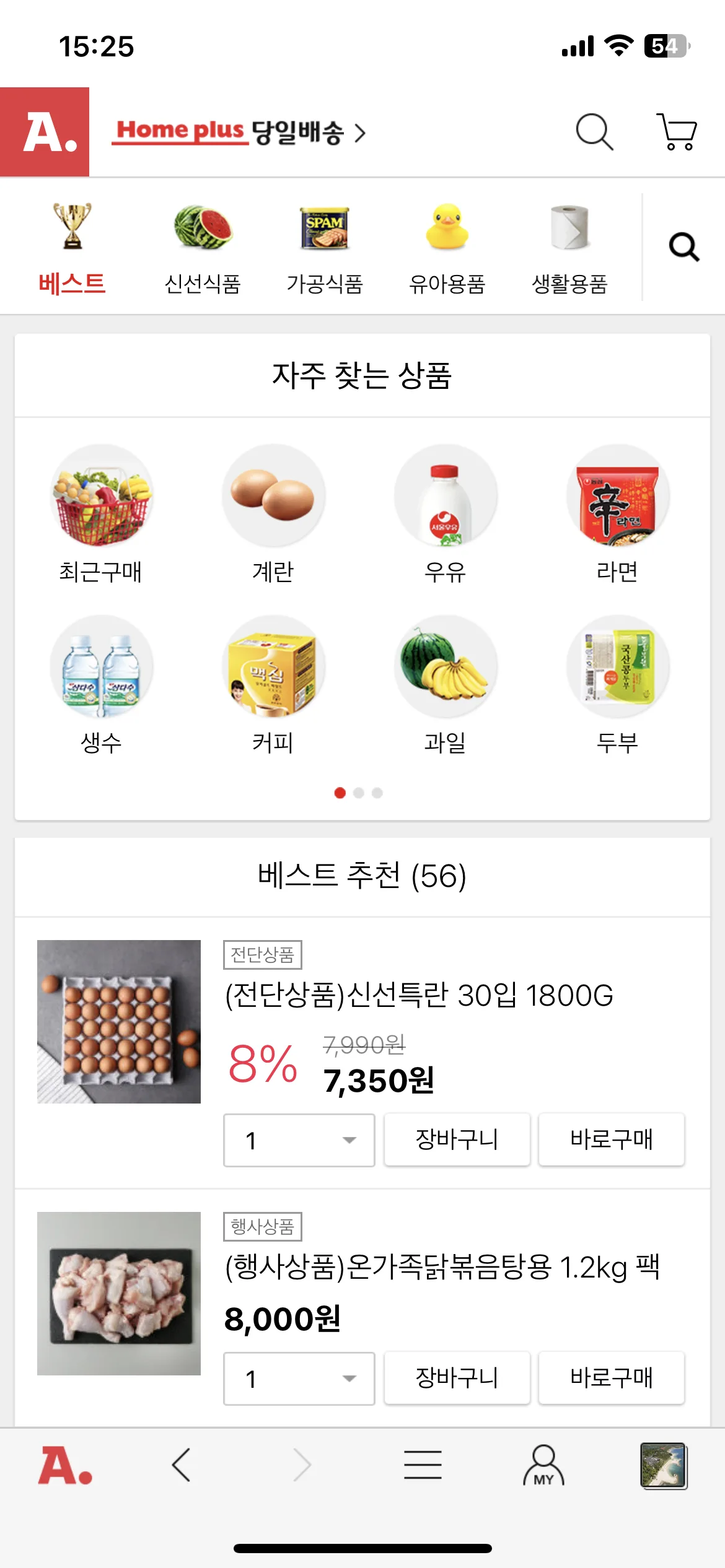Screen dimensions: 725x1568
Task: Browse the 계란 shortcut
Action: pyautogui.click(x=273, y=513)
